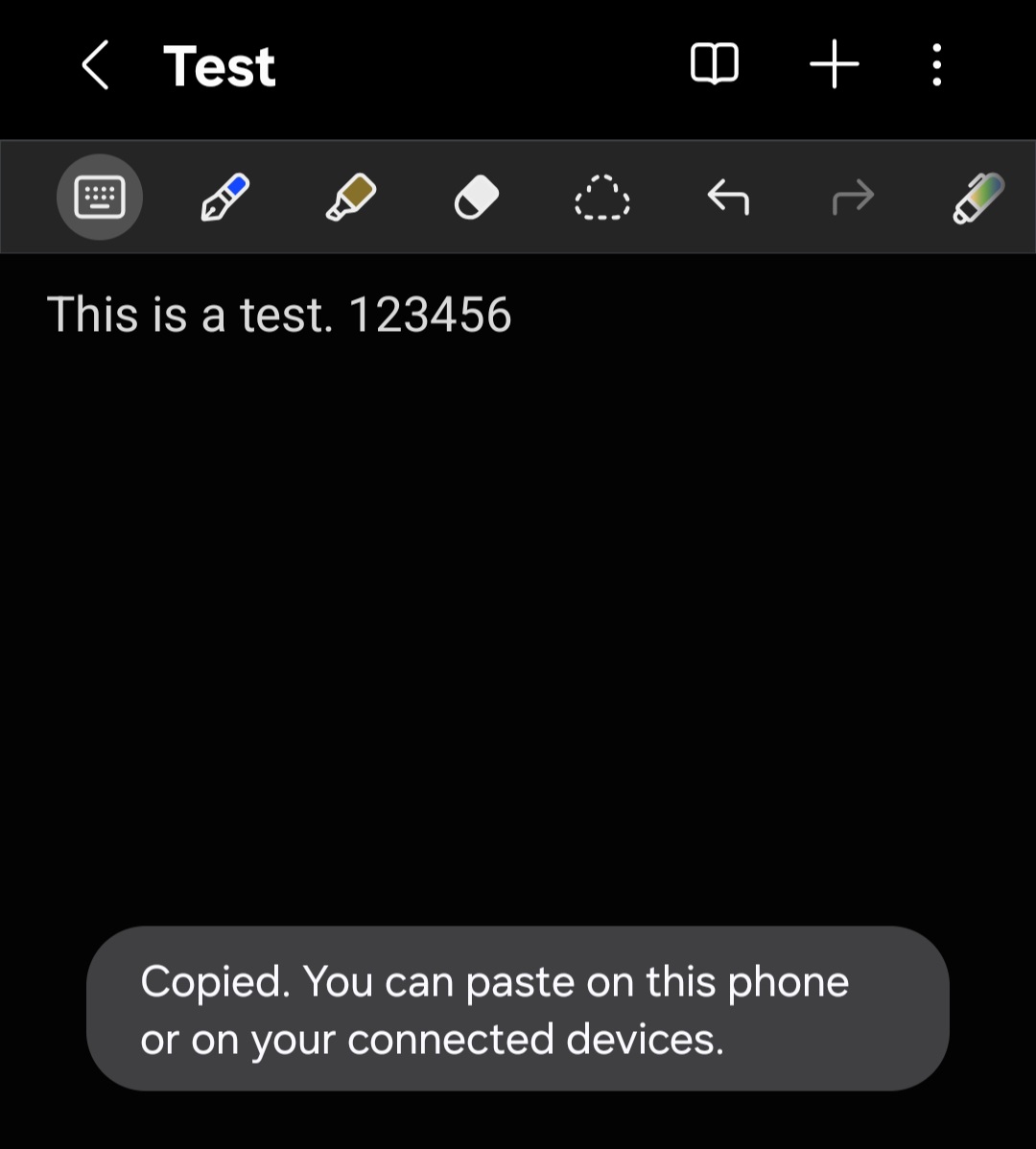
Task: Redo the last action
Action: (x=853, y=197)
